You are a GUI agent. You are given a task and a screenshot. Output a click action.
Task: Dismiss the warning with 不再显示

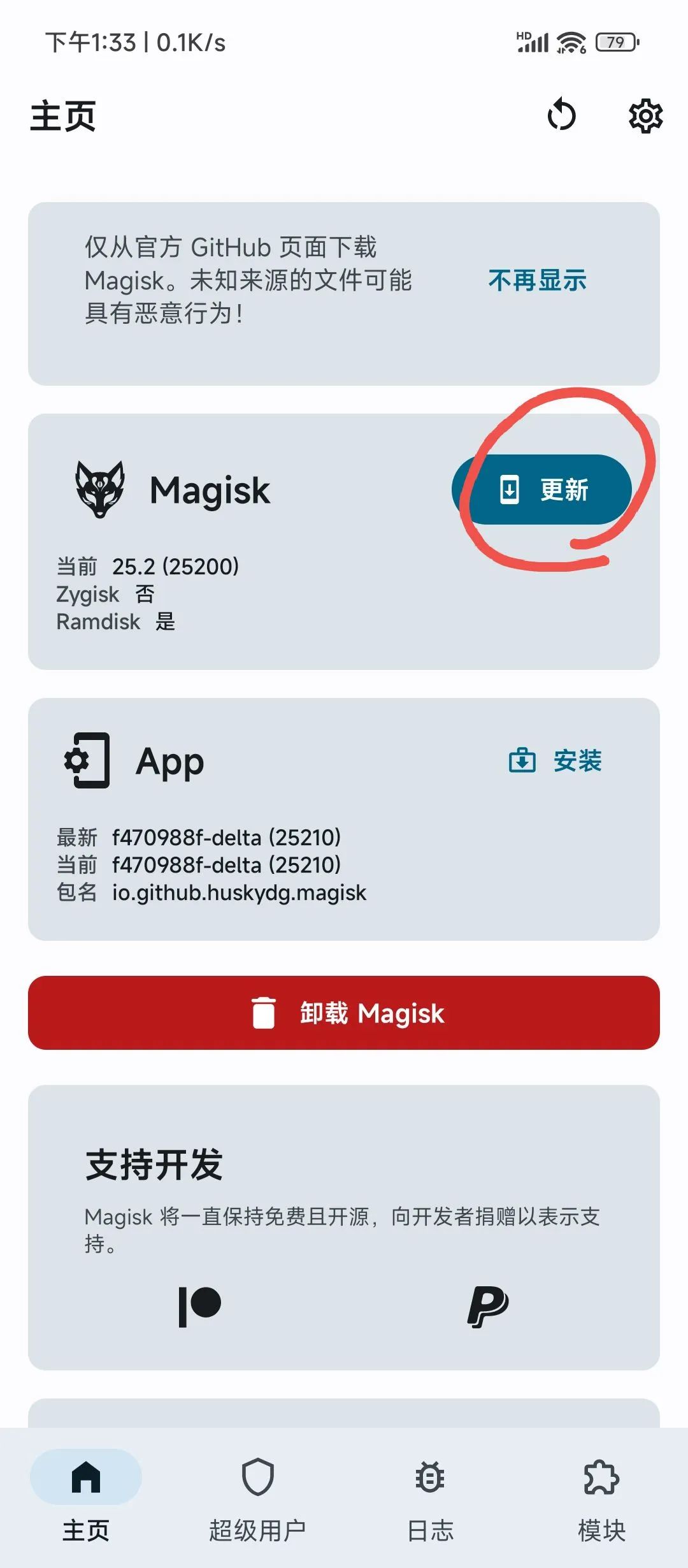(x=537, y=280)
